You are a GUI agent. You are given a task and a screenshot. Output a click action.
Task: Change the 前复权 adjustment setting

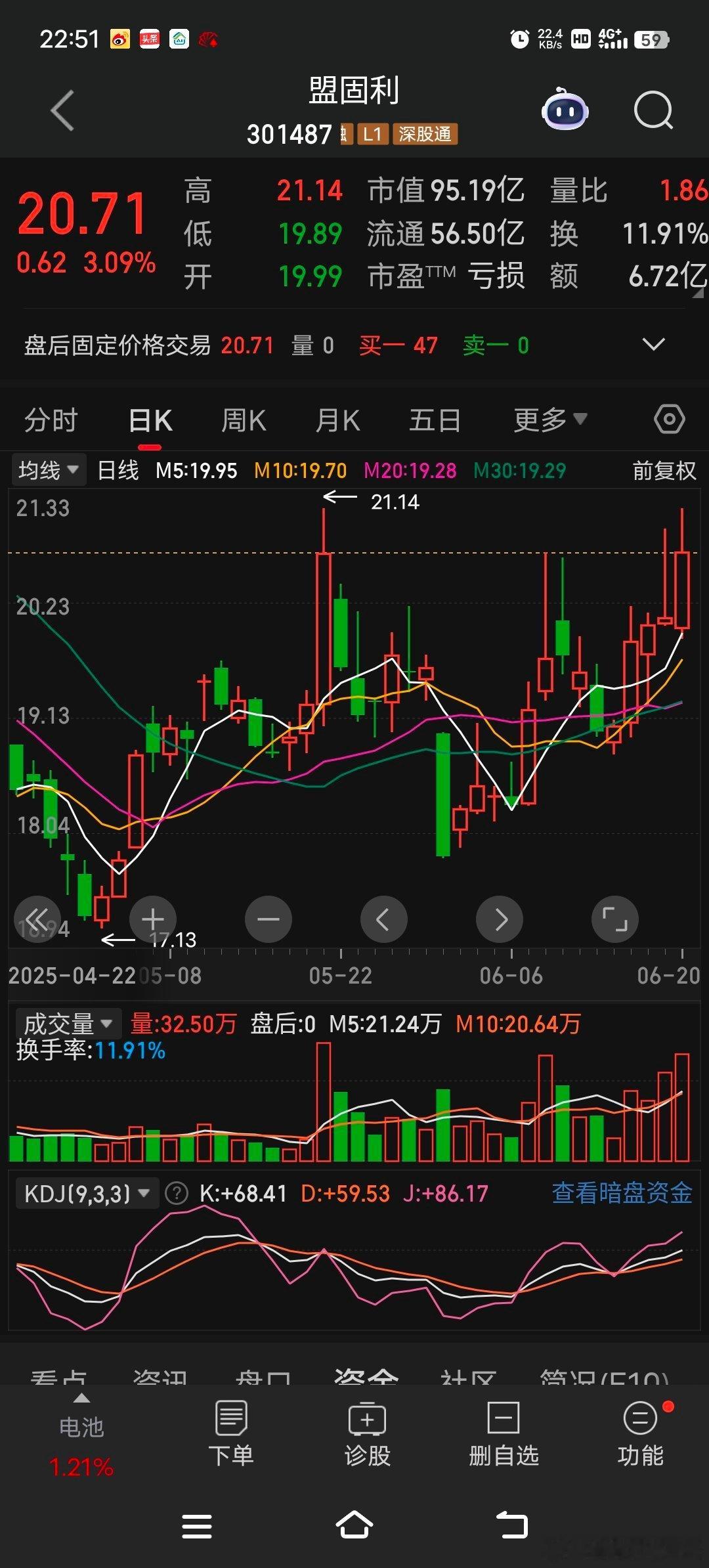pyautogui.click(x=664, y=471)
